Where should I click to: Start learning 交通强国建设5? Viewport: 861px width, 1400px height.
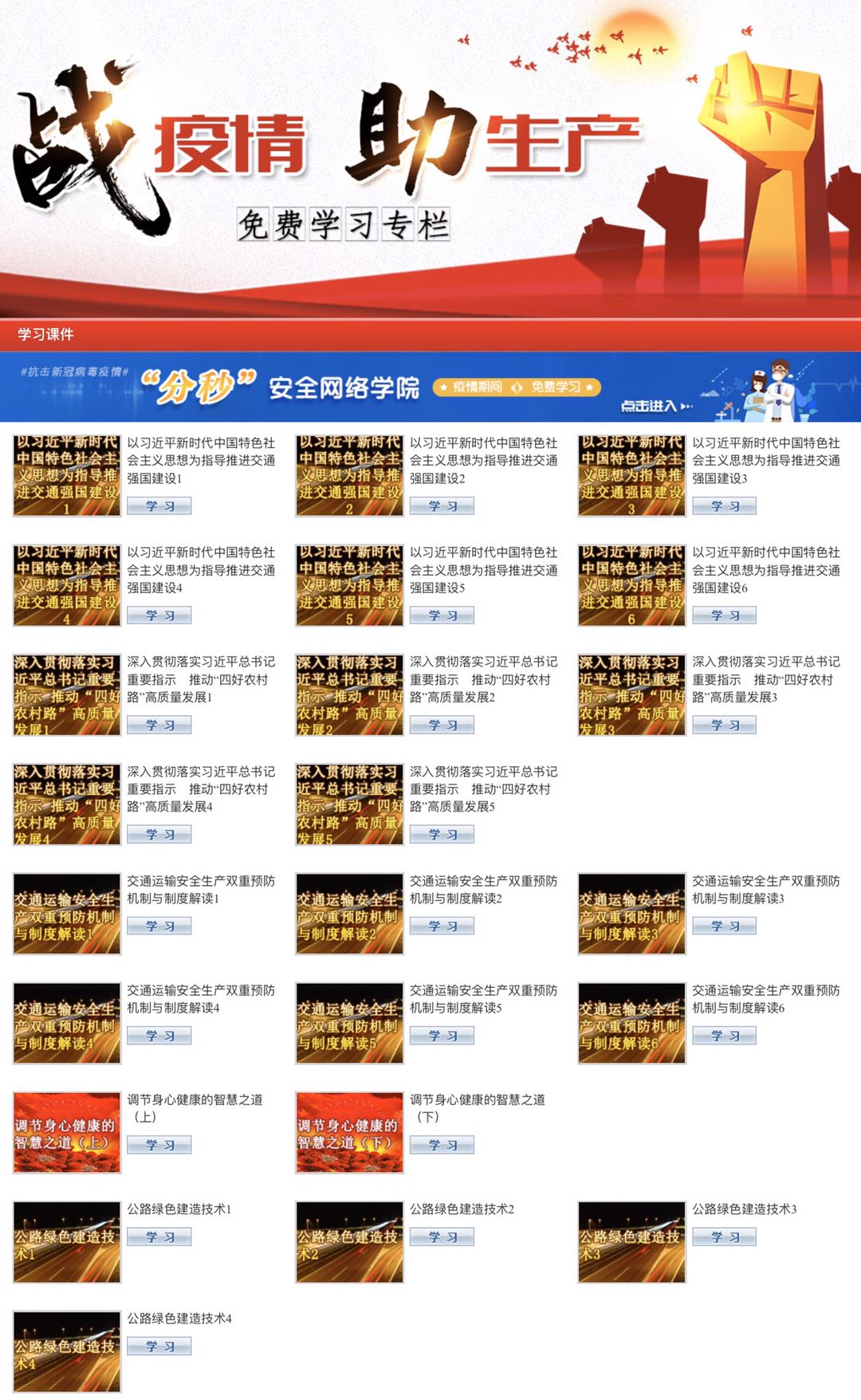tap(442, 615)
